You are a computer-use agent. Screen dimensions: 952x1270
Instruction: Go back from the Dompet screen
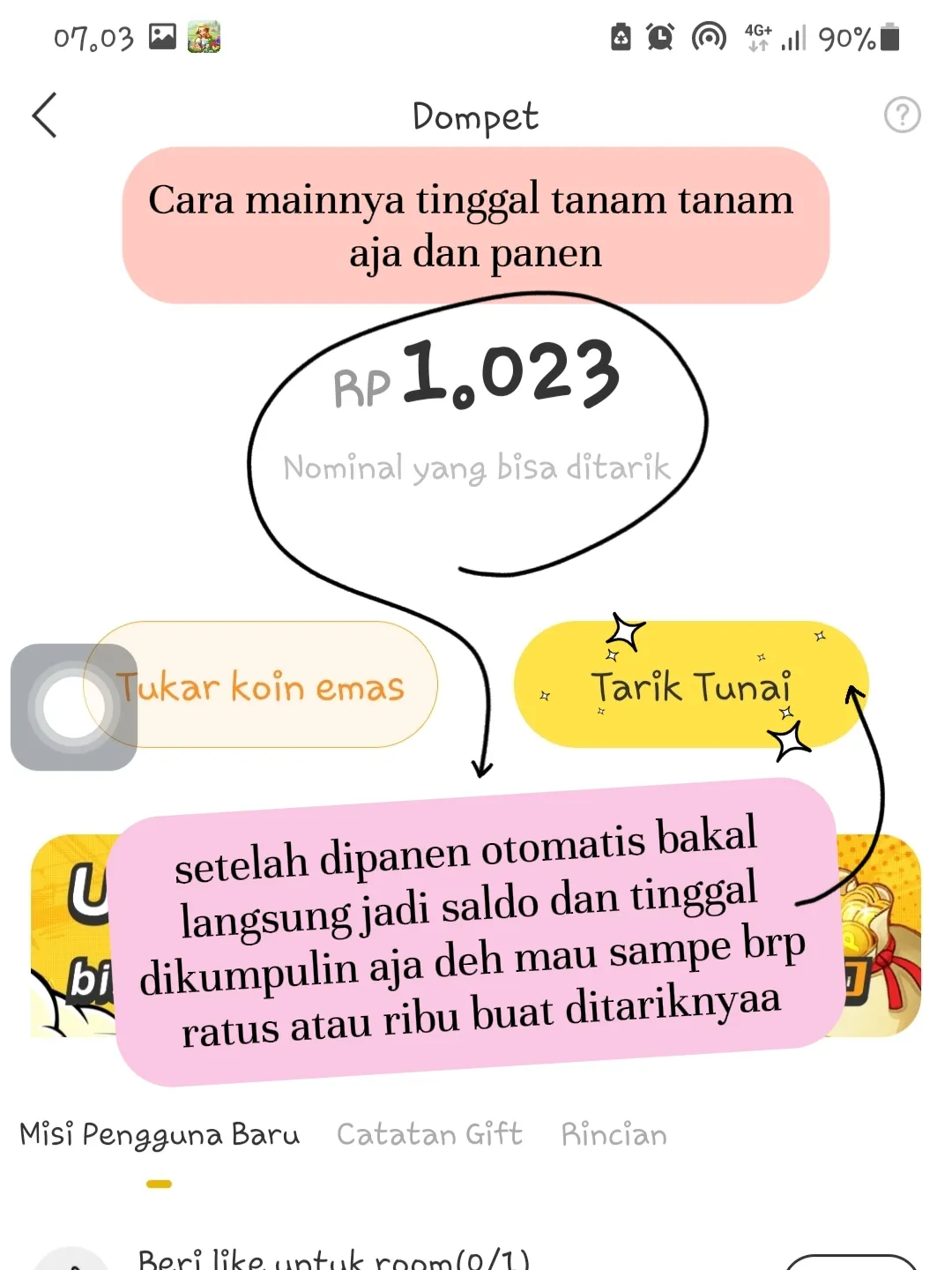[x=44, y=116]
